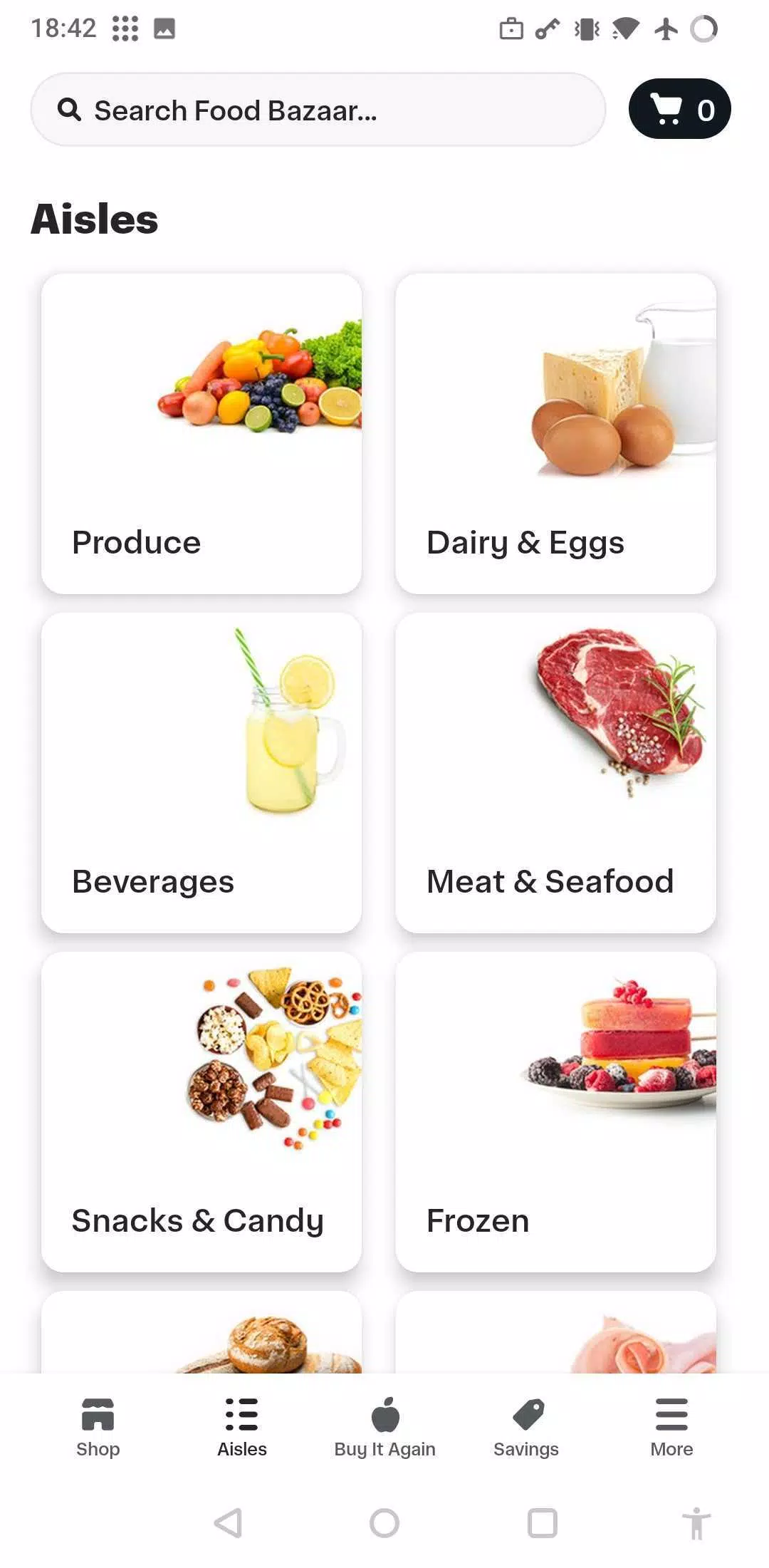View the Meat & Seafood aisle

[555, 773]
